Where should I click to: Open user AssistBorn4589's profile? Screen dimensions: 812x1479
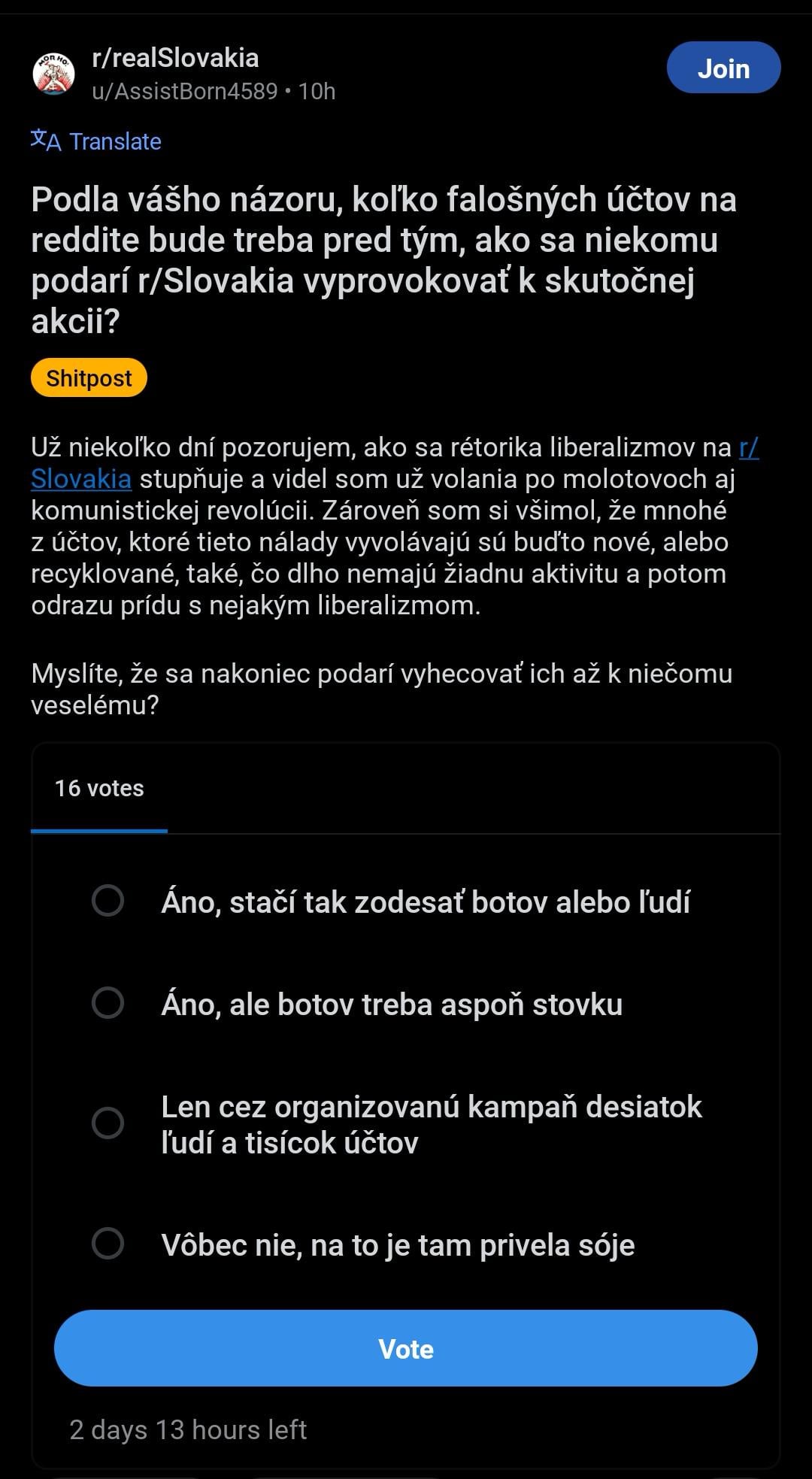[184, 92]
